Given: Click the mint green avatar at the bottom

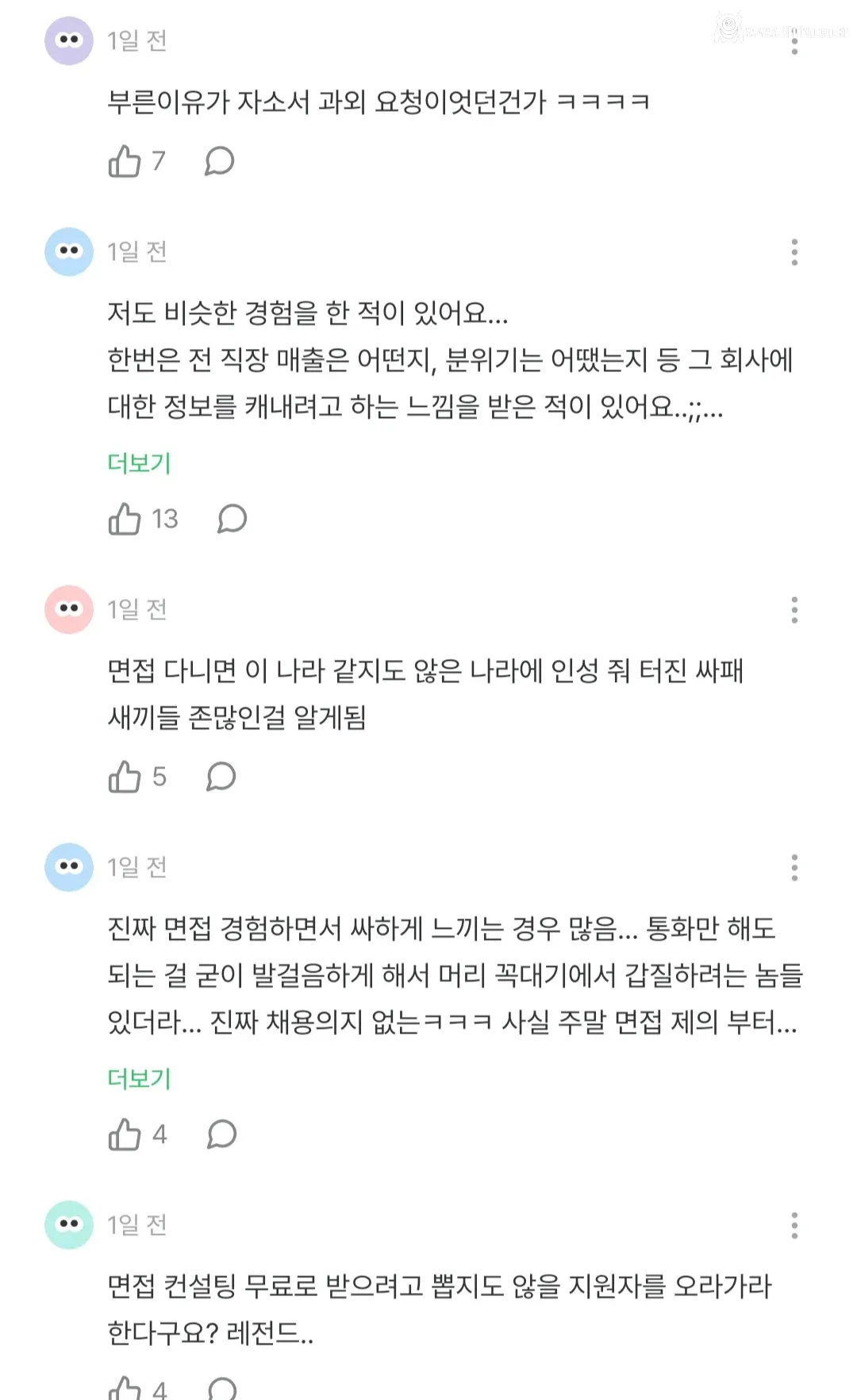Looking at the screenshot, I should click(x=70, y=1225).
